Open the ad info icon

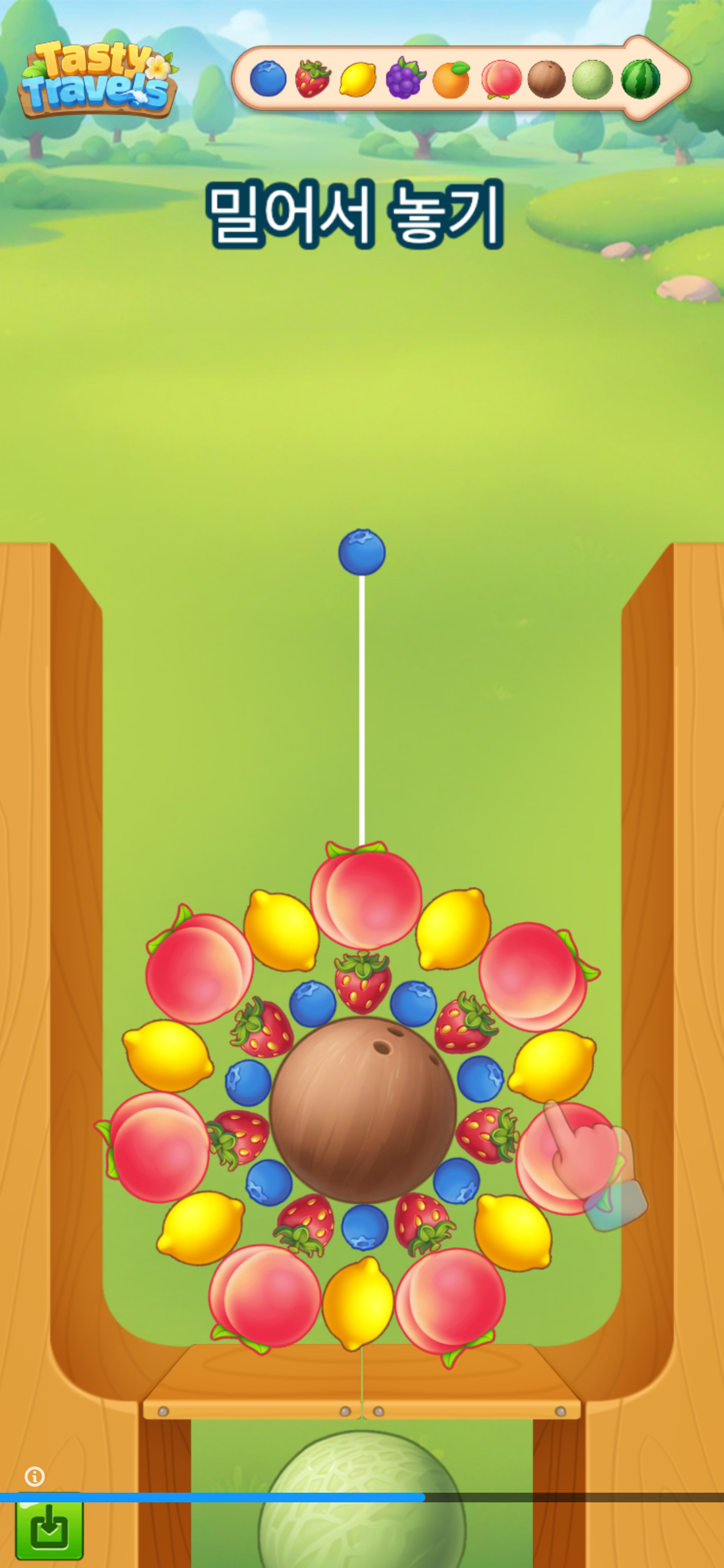pyautogui.click(x=35, y=1476)
